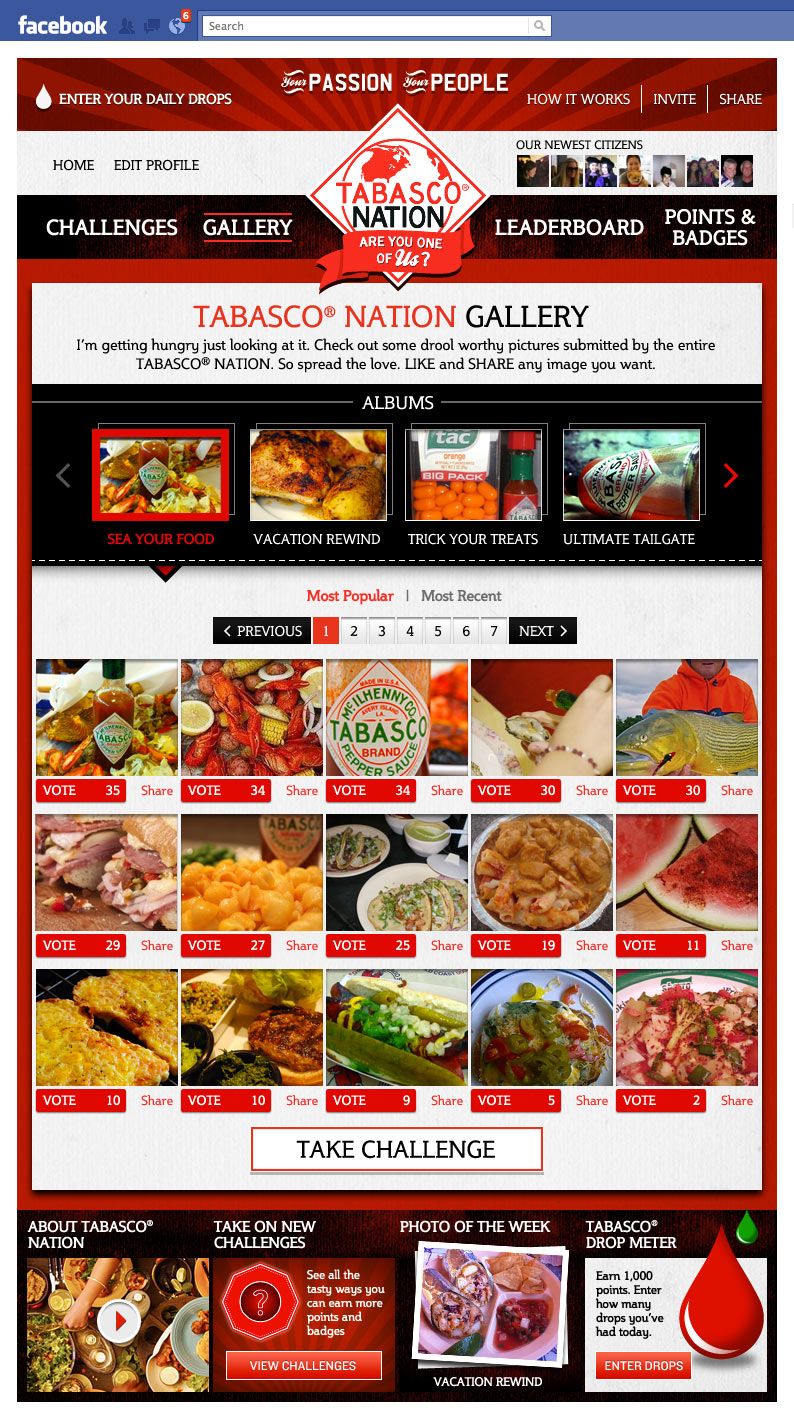The height and width of the screenshot is (1419, 794).
Task: Tap the Enter Drops button
Action: [643, 1366]
